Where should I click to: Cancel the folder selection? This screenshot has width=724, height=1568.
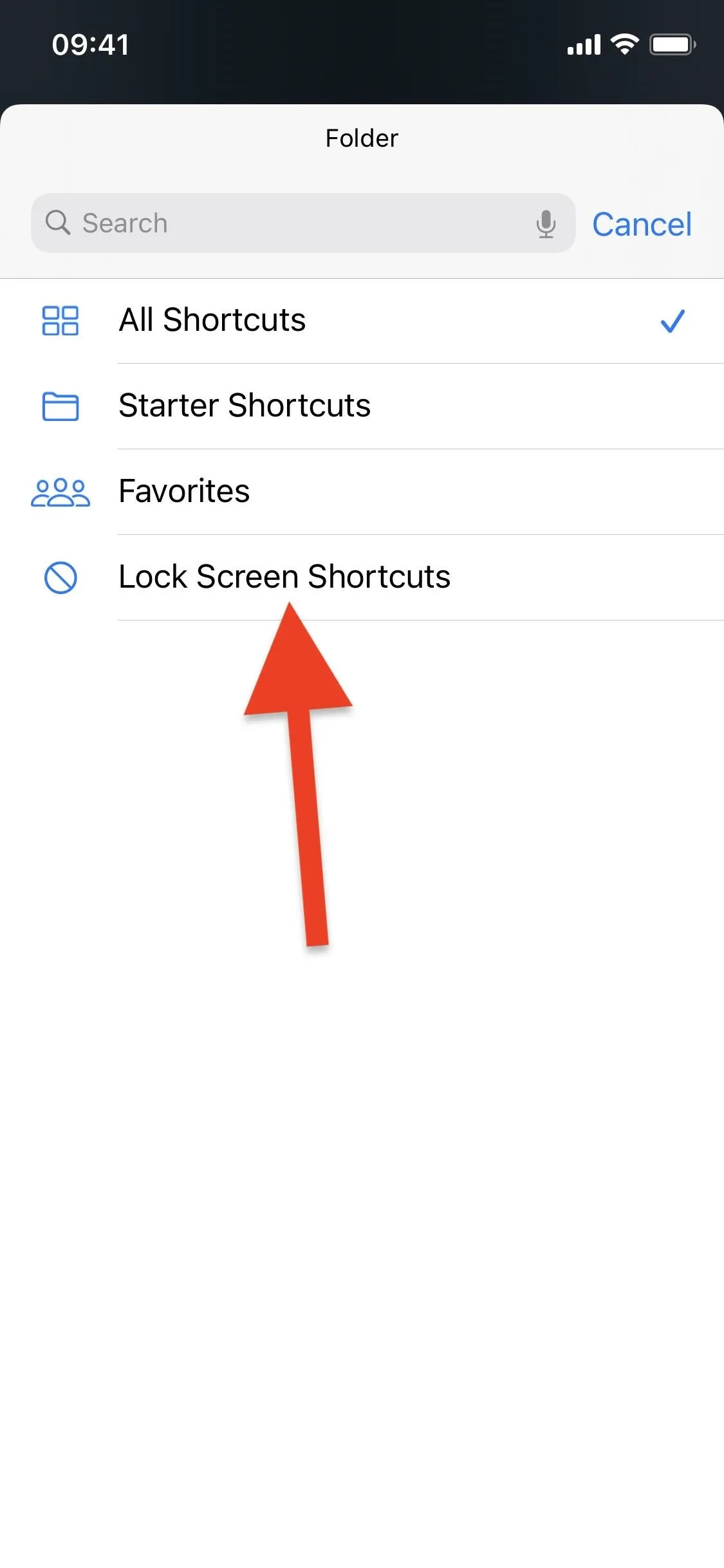[642, 224]
